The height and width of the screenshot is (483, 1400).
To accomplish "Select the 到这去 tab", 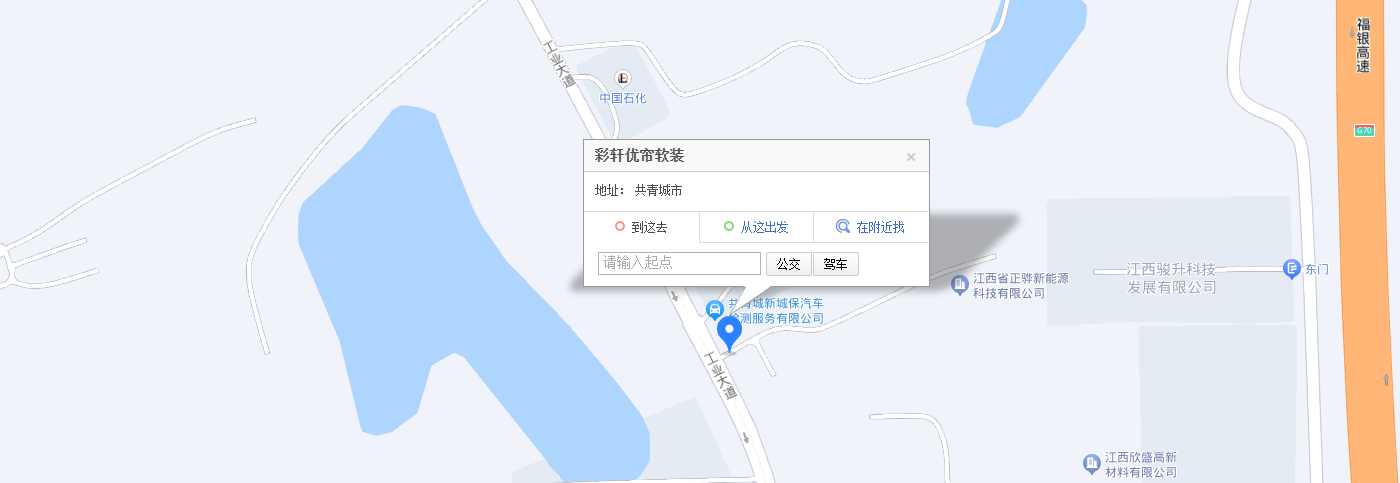I will pos(641,227).
